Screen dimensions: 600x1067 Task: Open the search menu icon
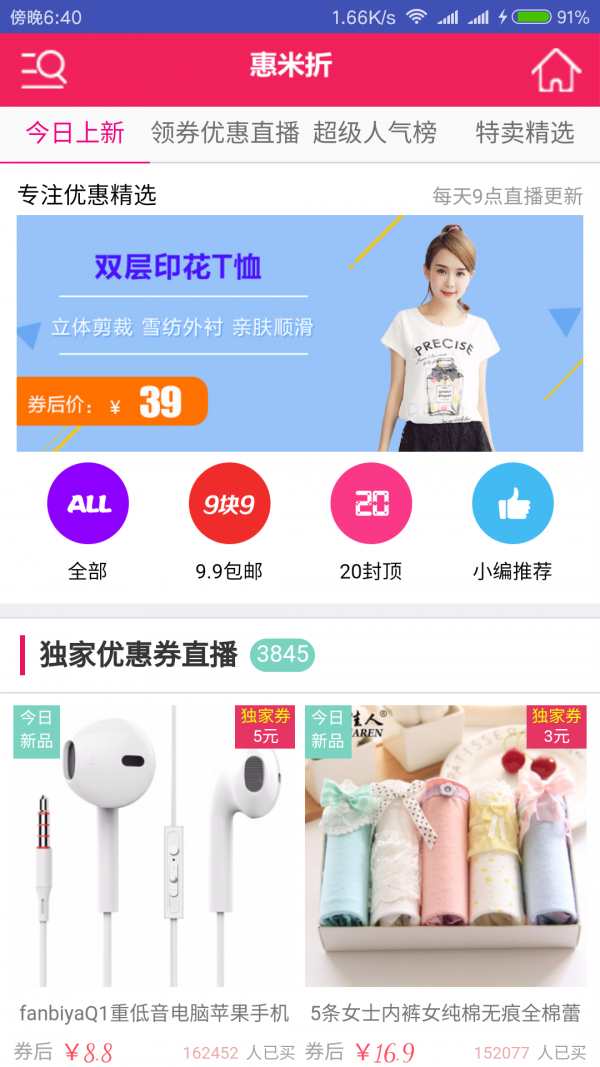coord(44,69)
